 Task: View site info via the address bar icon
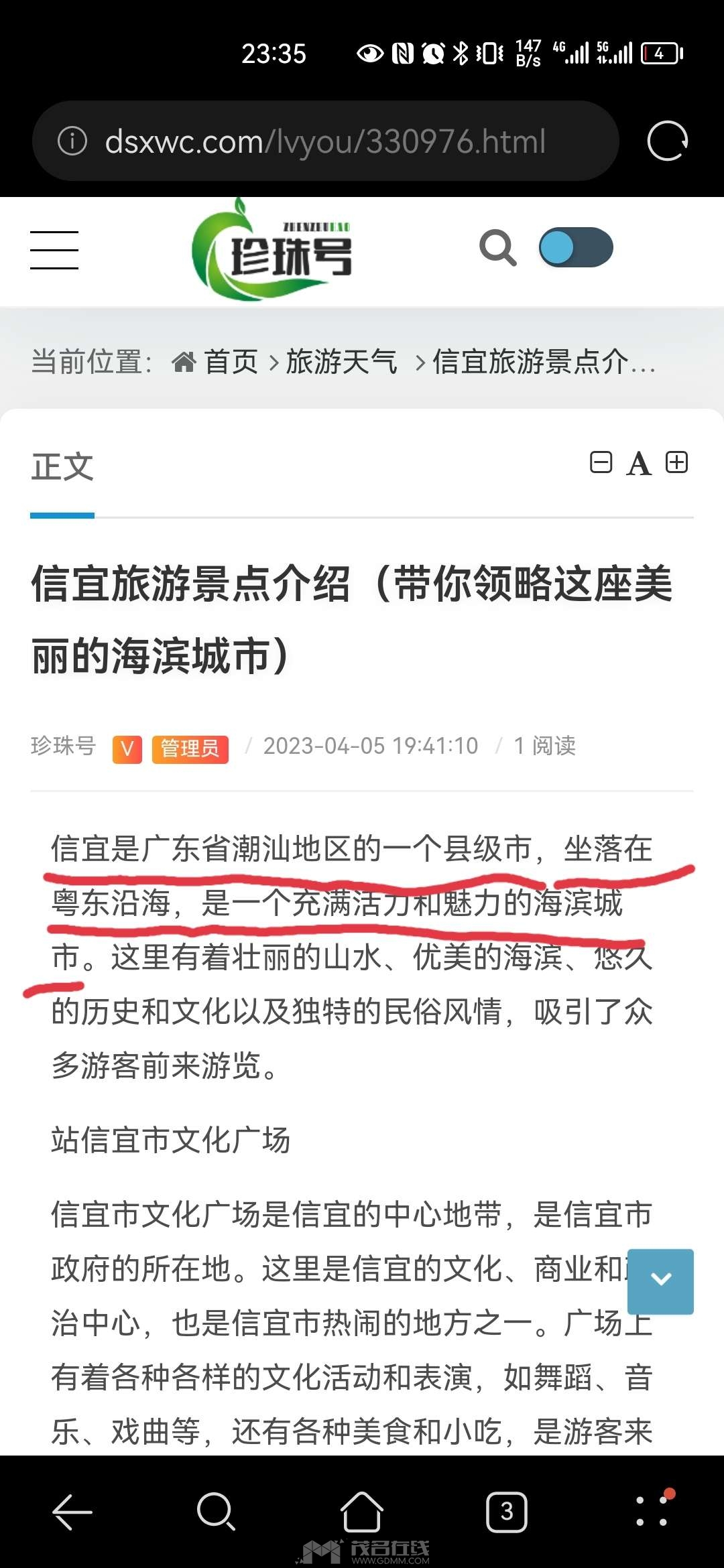(x=72, y=141)
